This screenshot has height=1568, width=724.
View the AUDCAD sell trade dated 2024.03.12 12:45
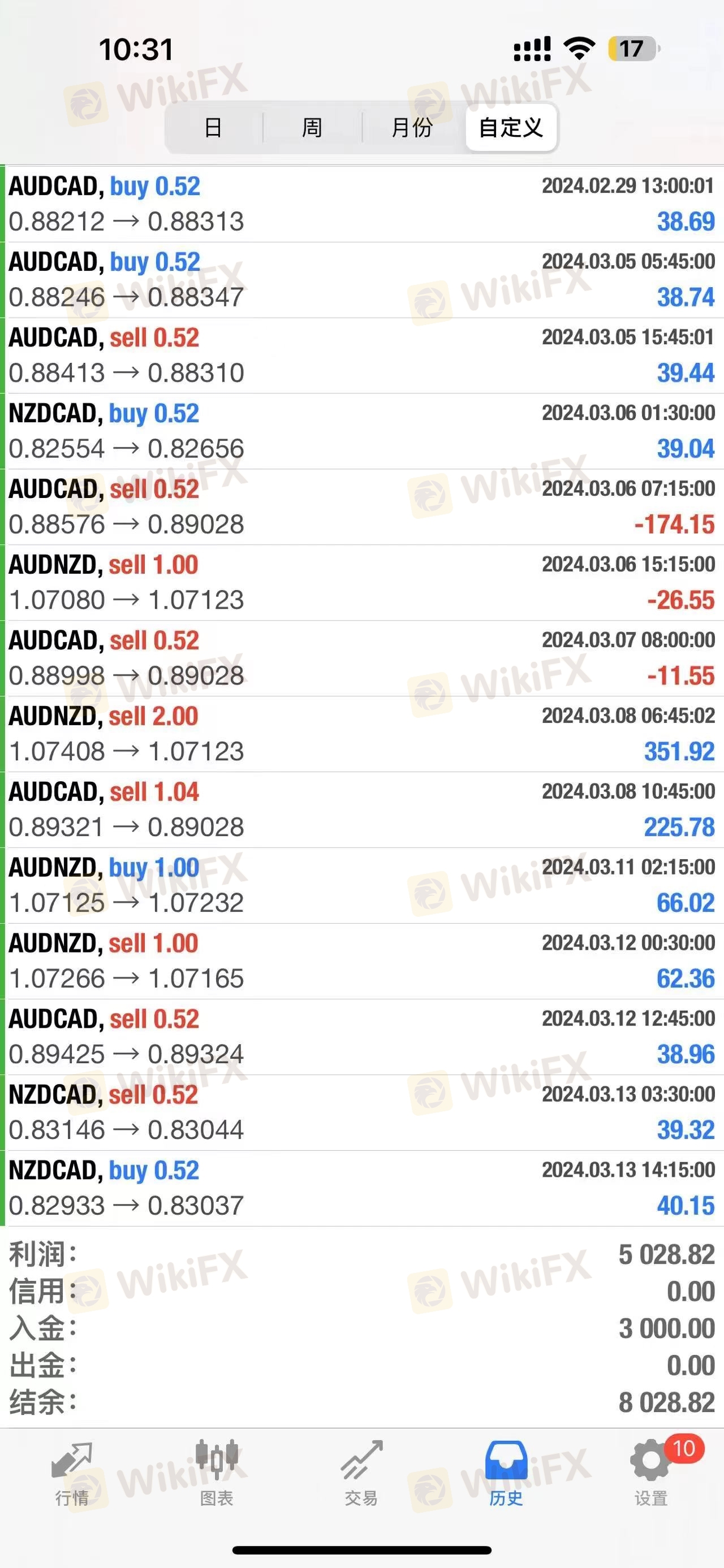361,1037
